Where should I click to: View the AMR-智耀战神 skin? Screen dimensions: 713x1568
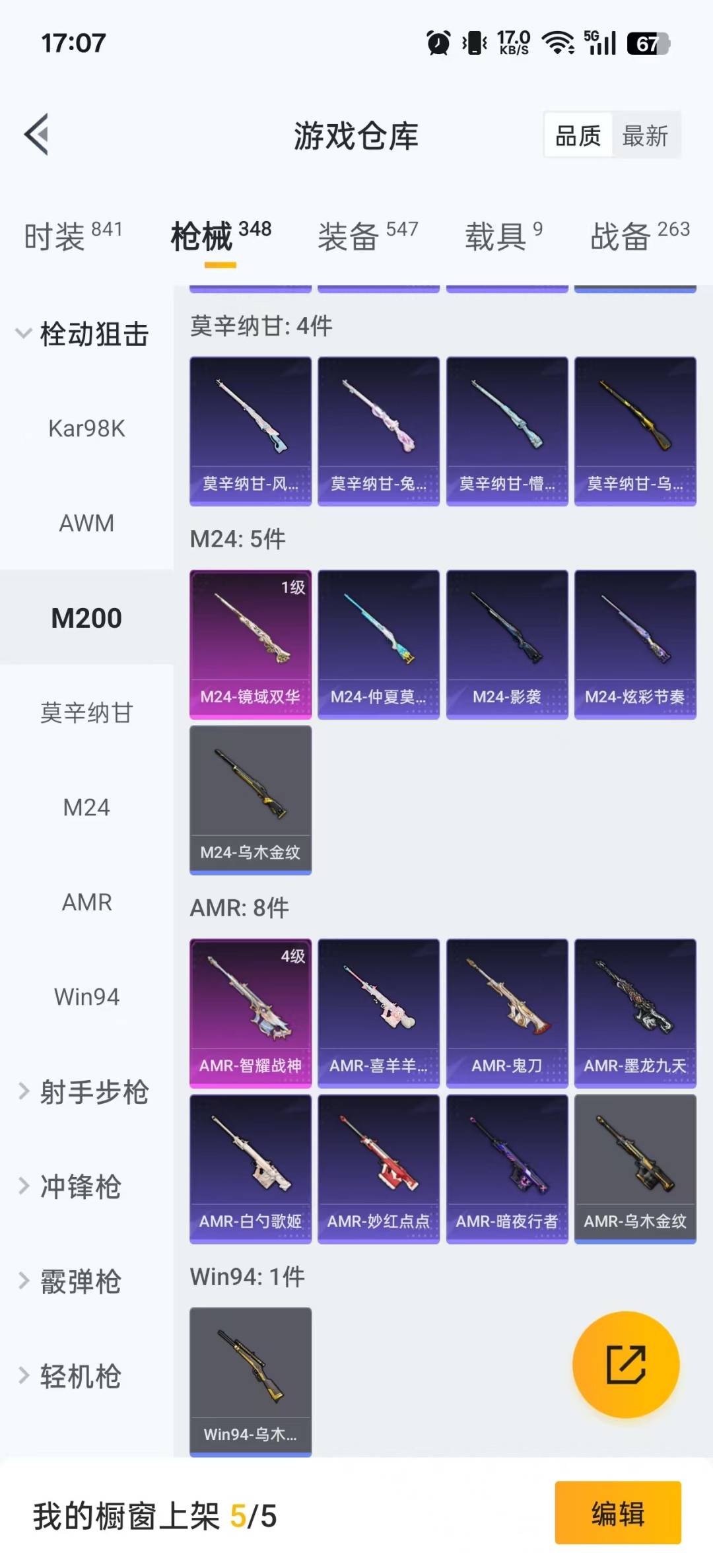coord(250,1013)
